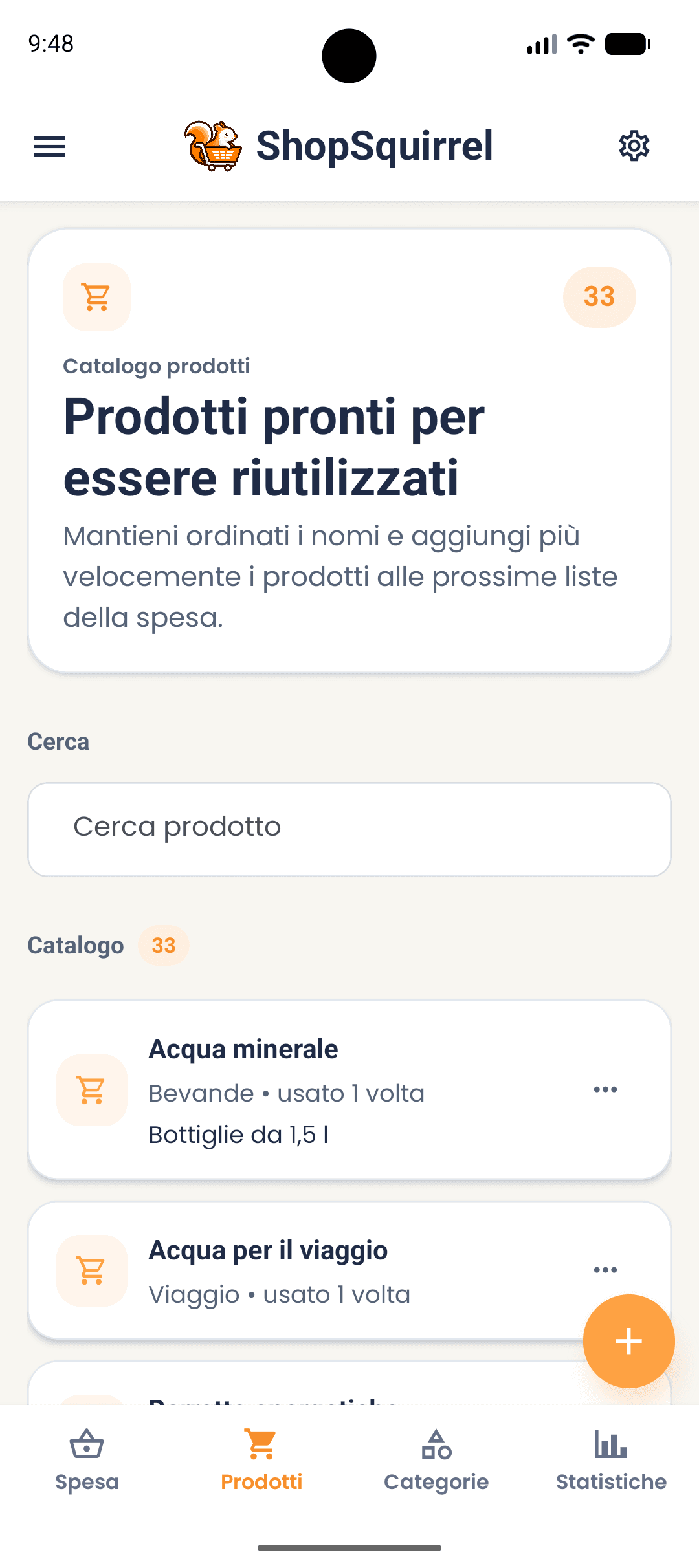Open the three-dot menu for Acqua minerale
This screenshot has width=699, height=1568.
pos(605,1089)
